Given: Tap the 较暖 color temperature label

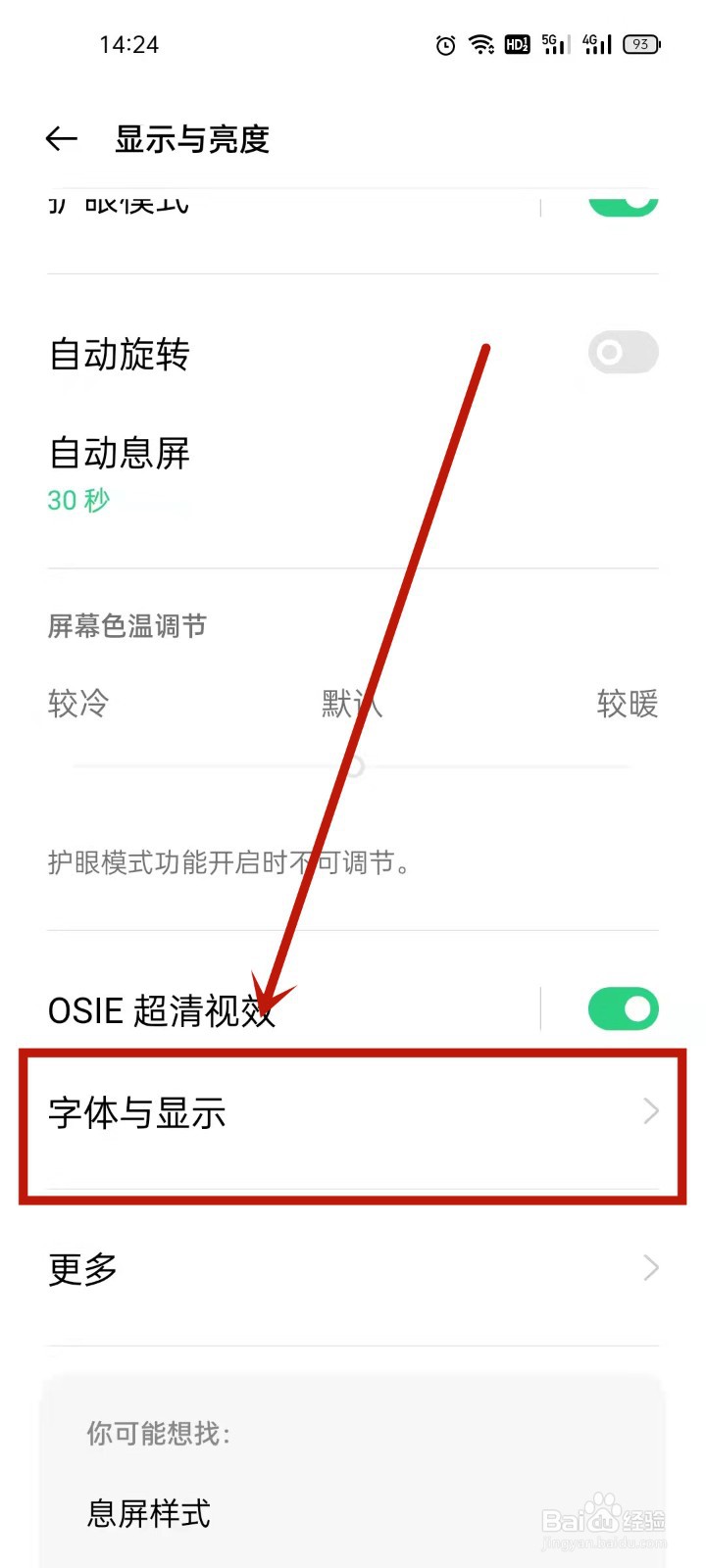Looking at the screenshot, I should click(x=629, y=705).
